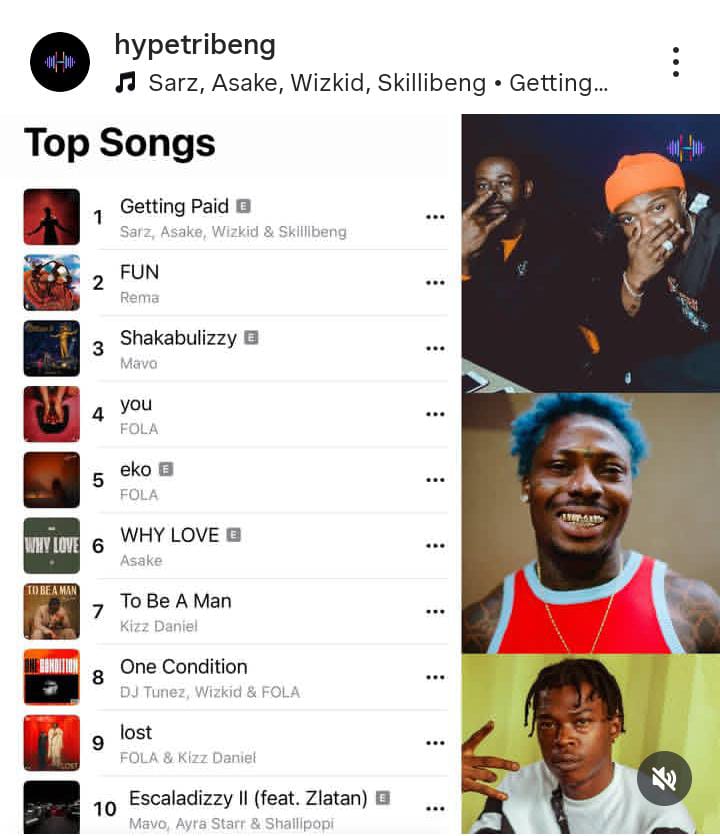Unmute the video using the speaker icon
The width and height of the screenshot is (720, 836).
point(664,778)
